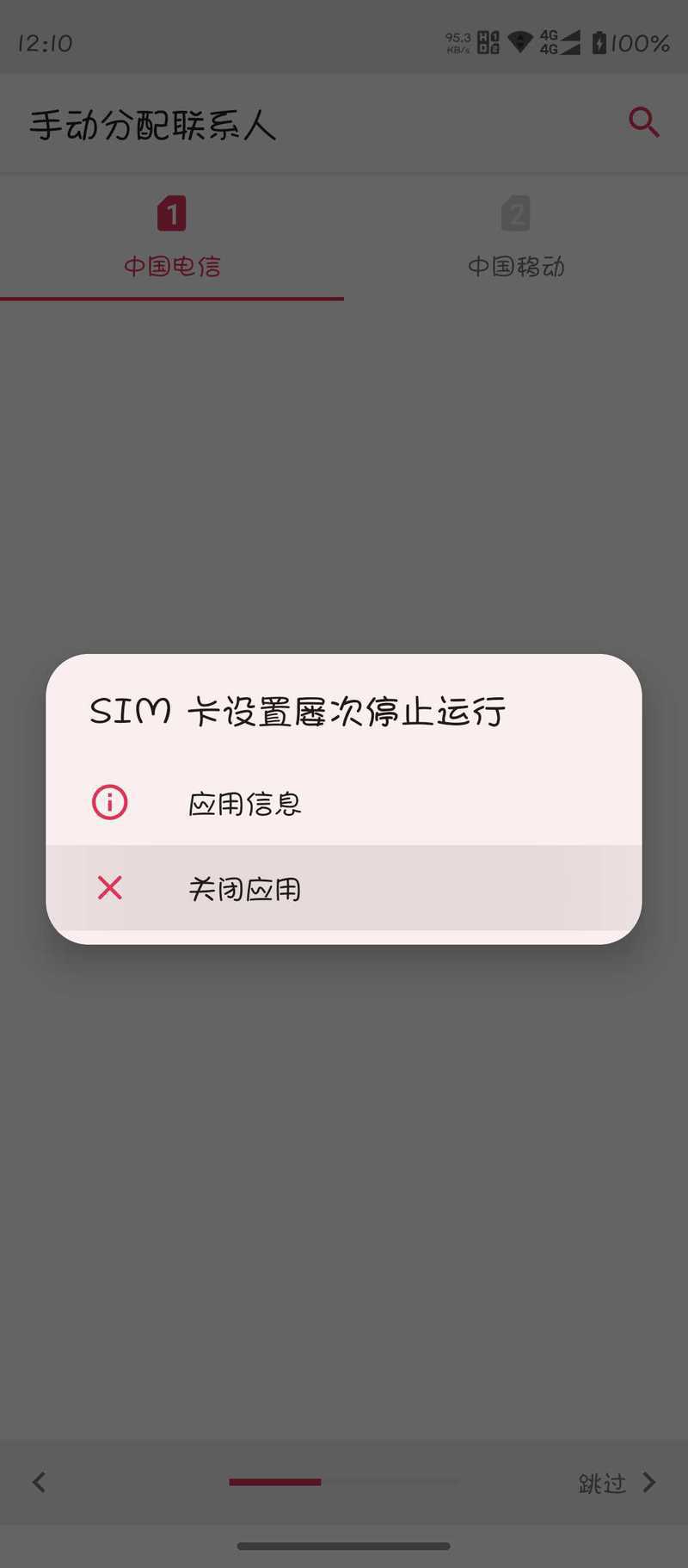Image resolution: width=688 pixels, height=1568 pixels.
Task: Switch to the 中国电信 SIM 1 tab
Action: point(172,237)
